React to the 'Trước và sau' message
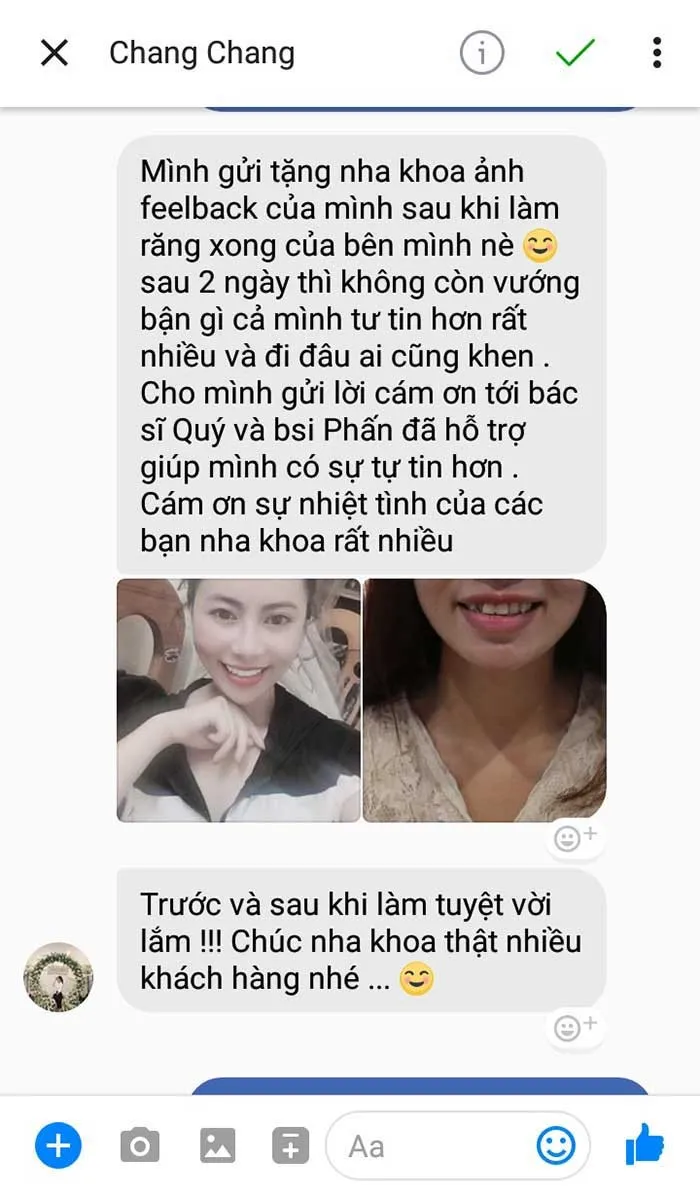The image size is (700, 1196). (575, 1027)
